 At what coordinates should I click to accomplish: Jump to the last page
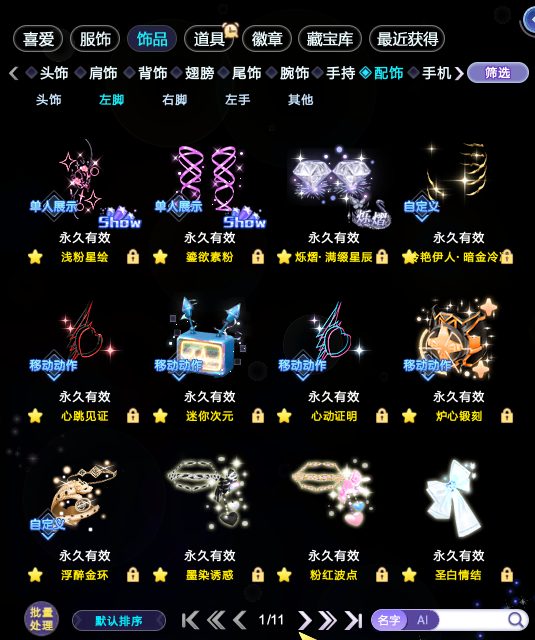pyautogui.click(x=354, y=620)
